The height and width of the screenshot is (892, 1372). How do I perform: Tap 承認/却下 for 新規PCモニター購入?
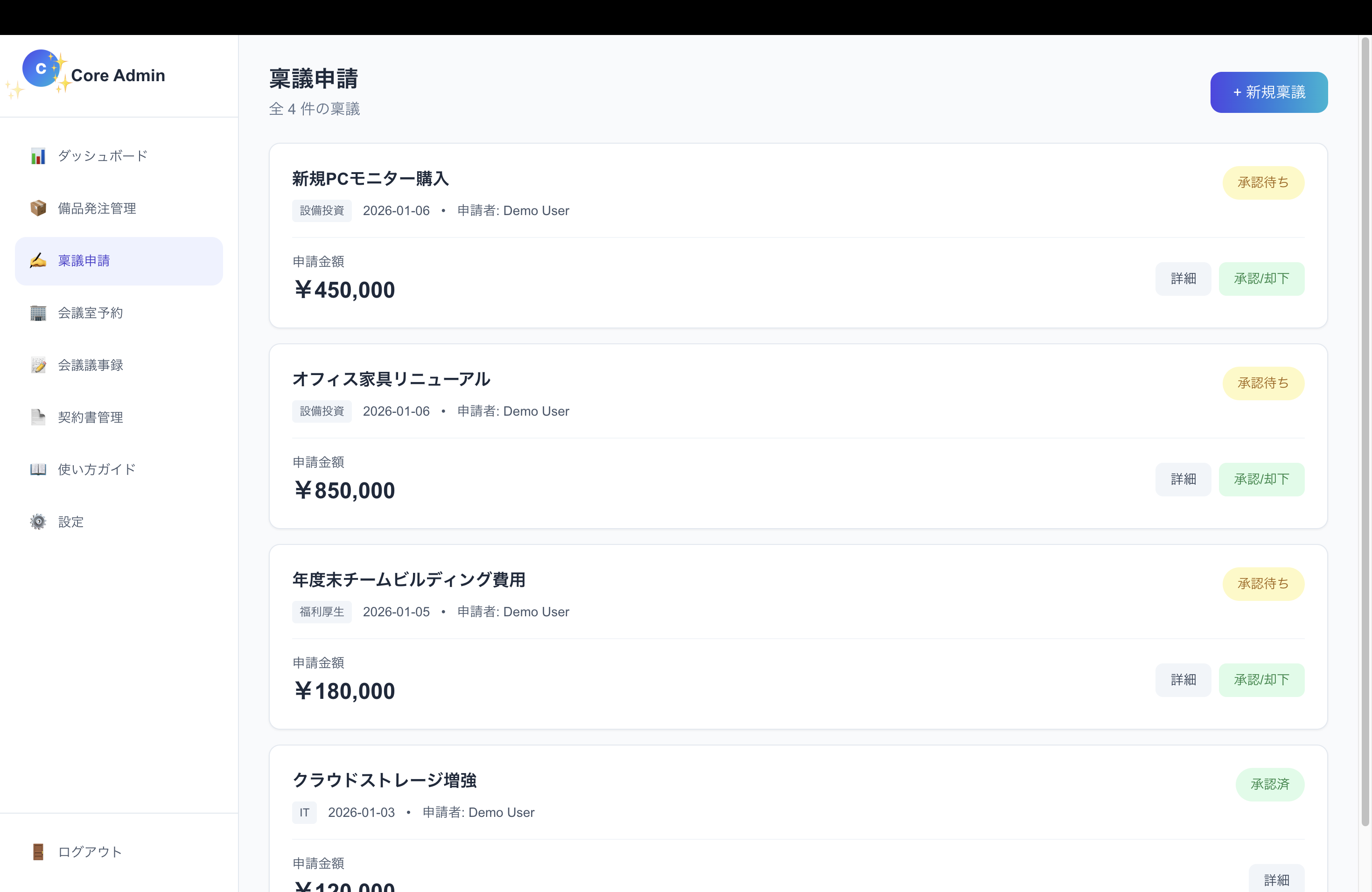pyautogui.click(x=1261, y=279)
